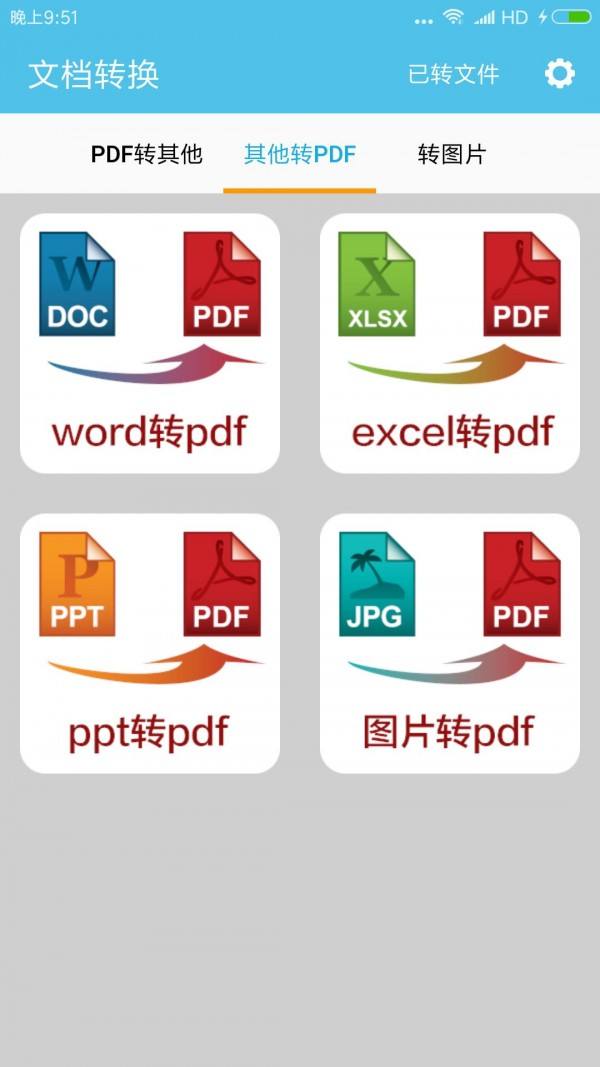Screen dimensions: 600x1067
Task: Open the settings gear icon
Action: [x=559, y=74]
